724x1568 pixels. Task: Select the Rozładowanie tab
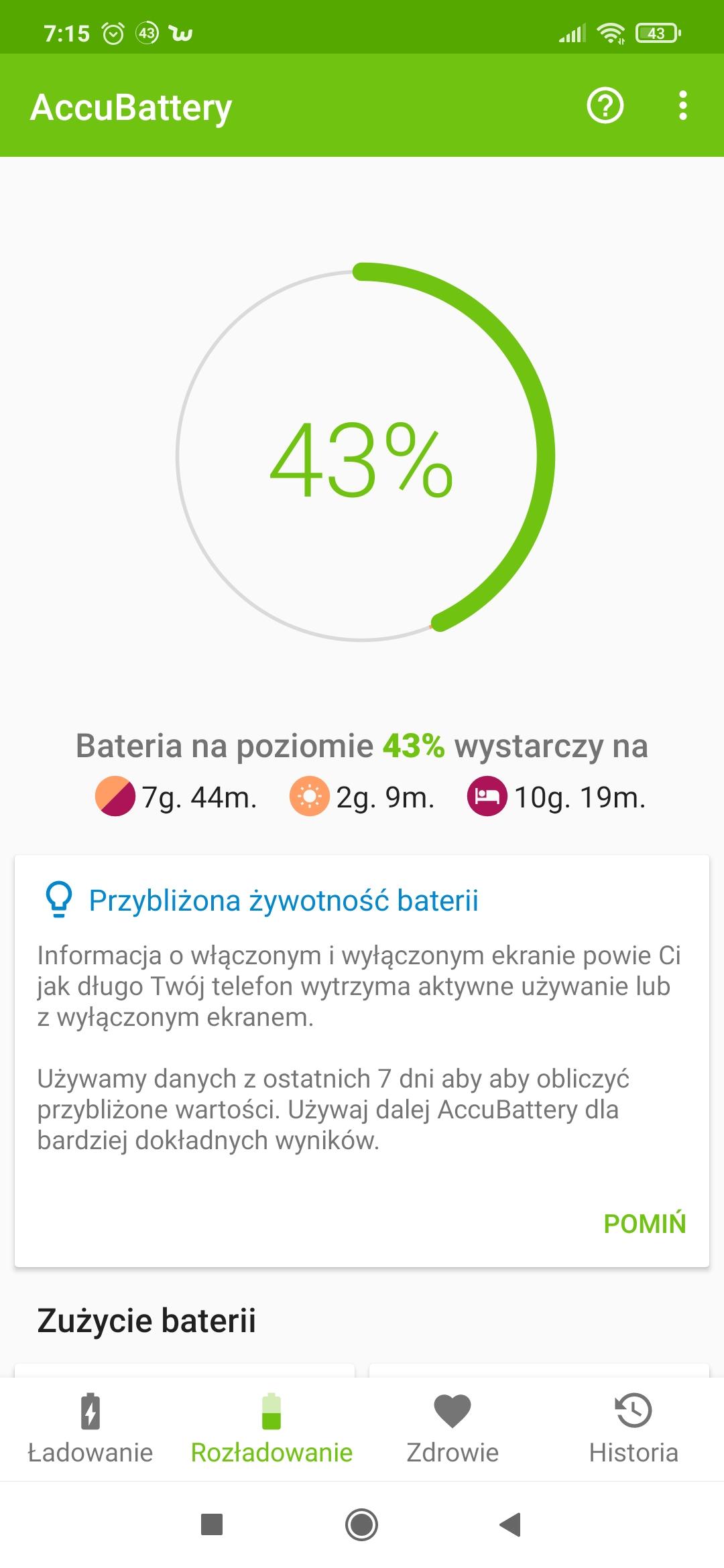(271, 1427)
